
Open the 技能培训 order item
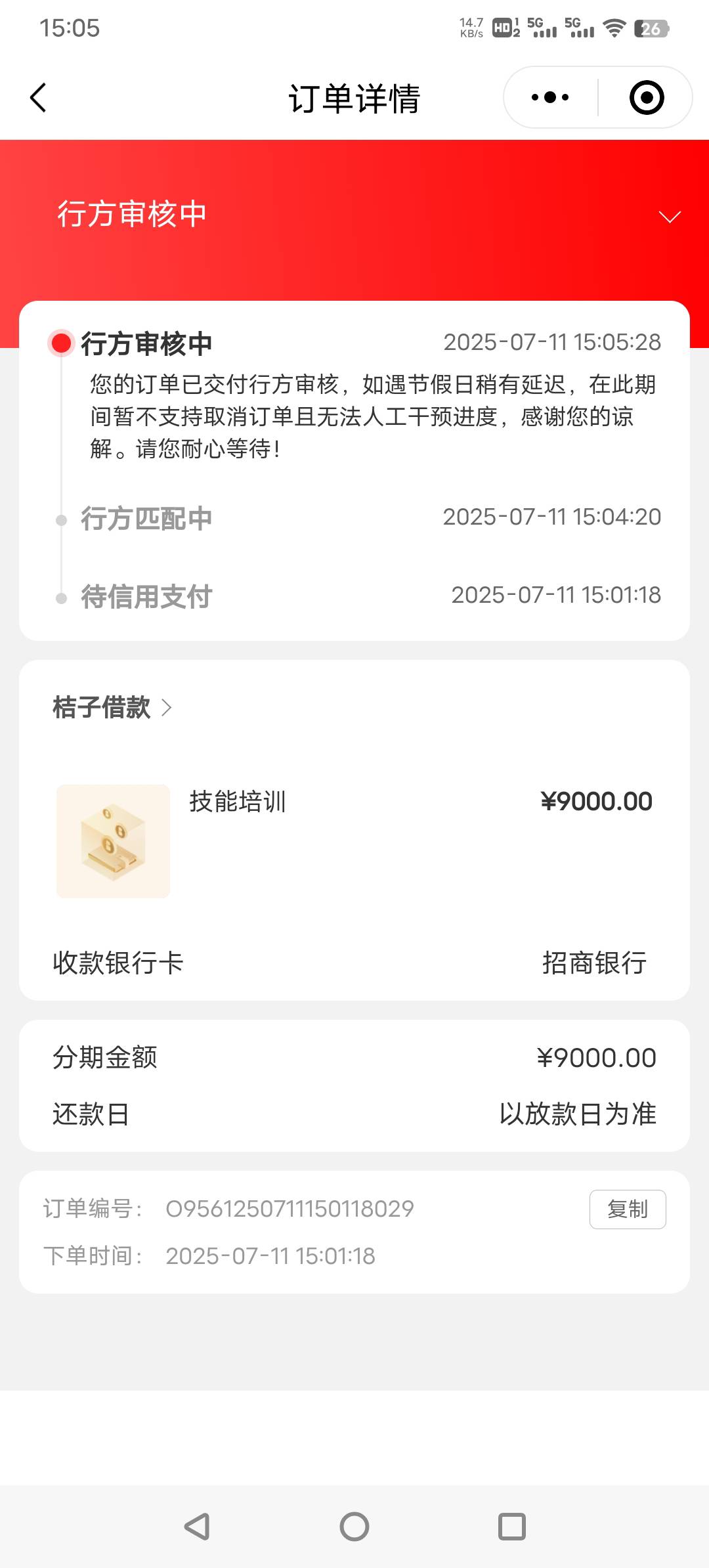point(354,841)
